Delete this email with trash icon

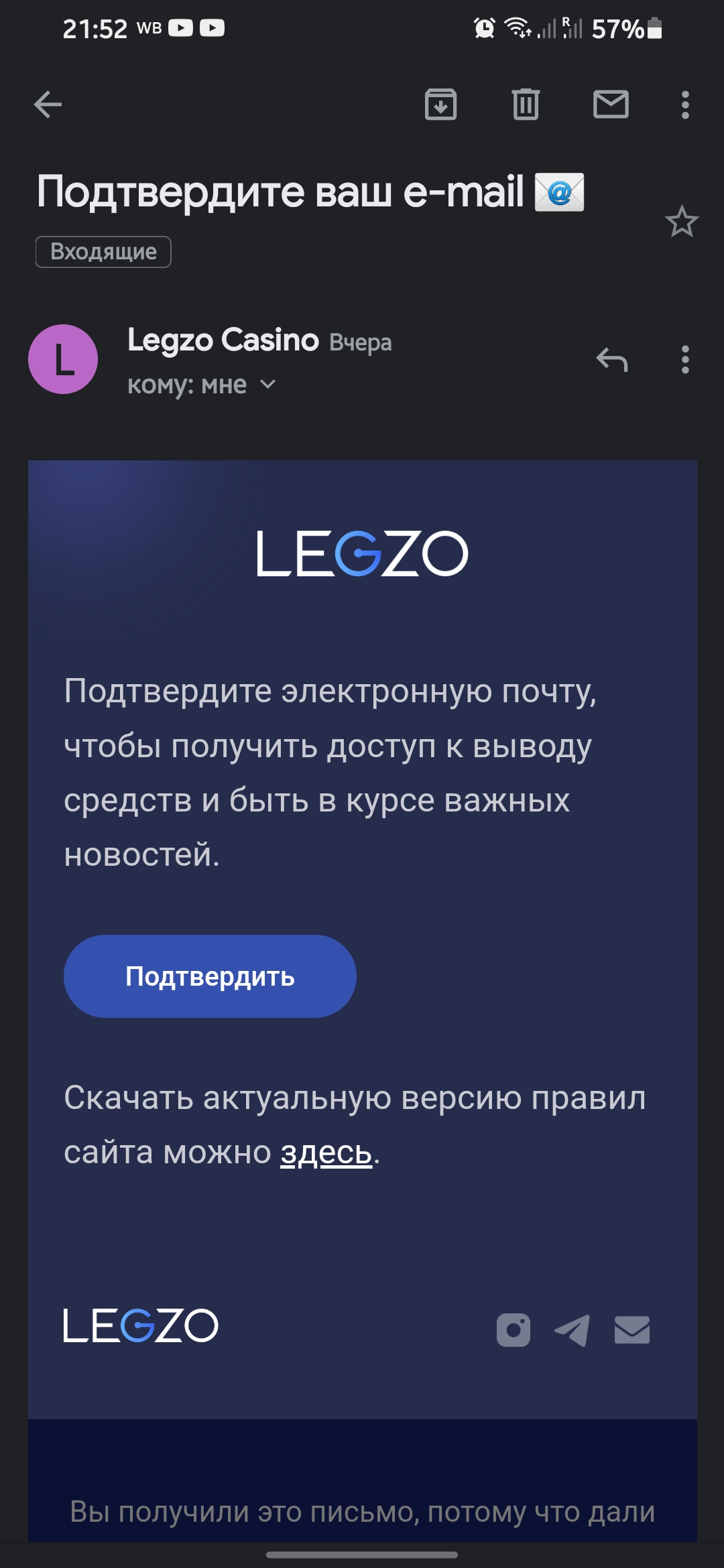click(x=526, y=105)
